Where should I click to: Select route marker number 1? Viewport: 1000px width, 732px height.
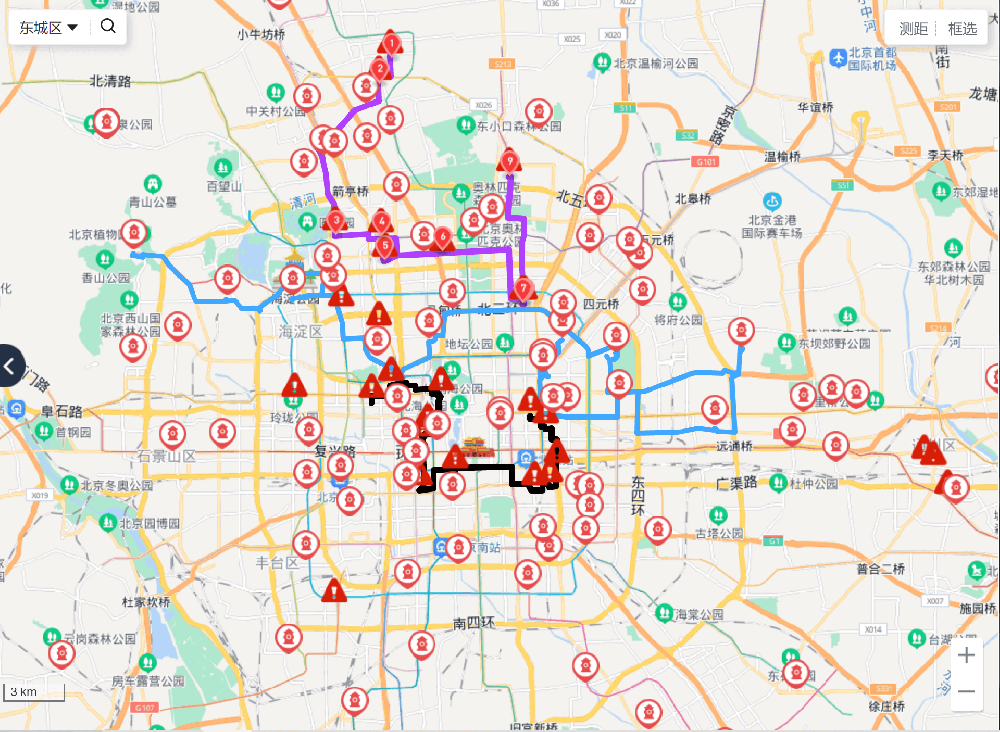point(392,43)
